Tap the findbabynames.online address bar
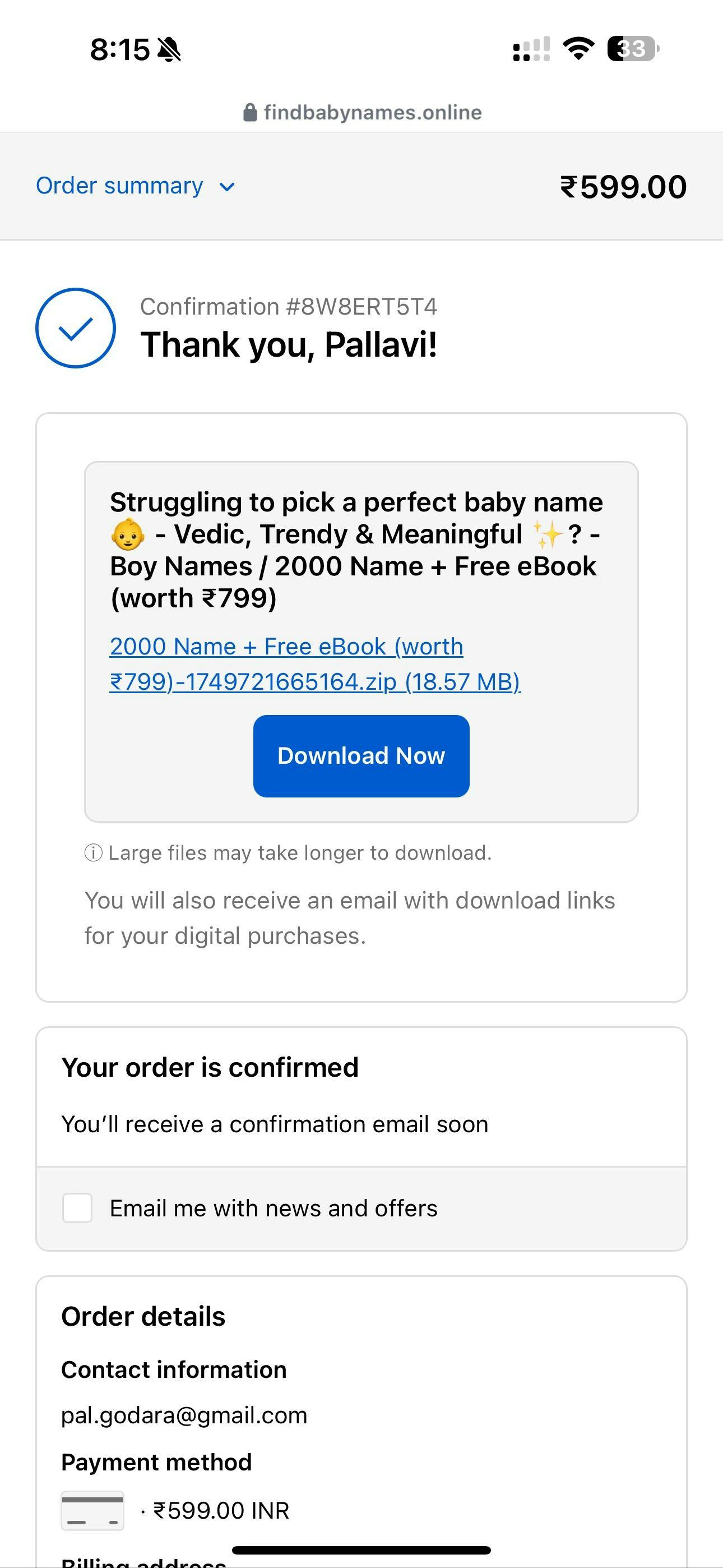The width and height of the screenshot is (723, 1568). click(x=361, y=113)
